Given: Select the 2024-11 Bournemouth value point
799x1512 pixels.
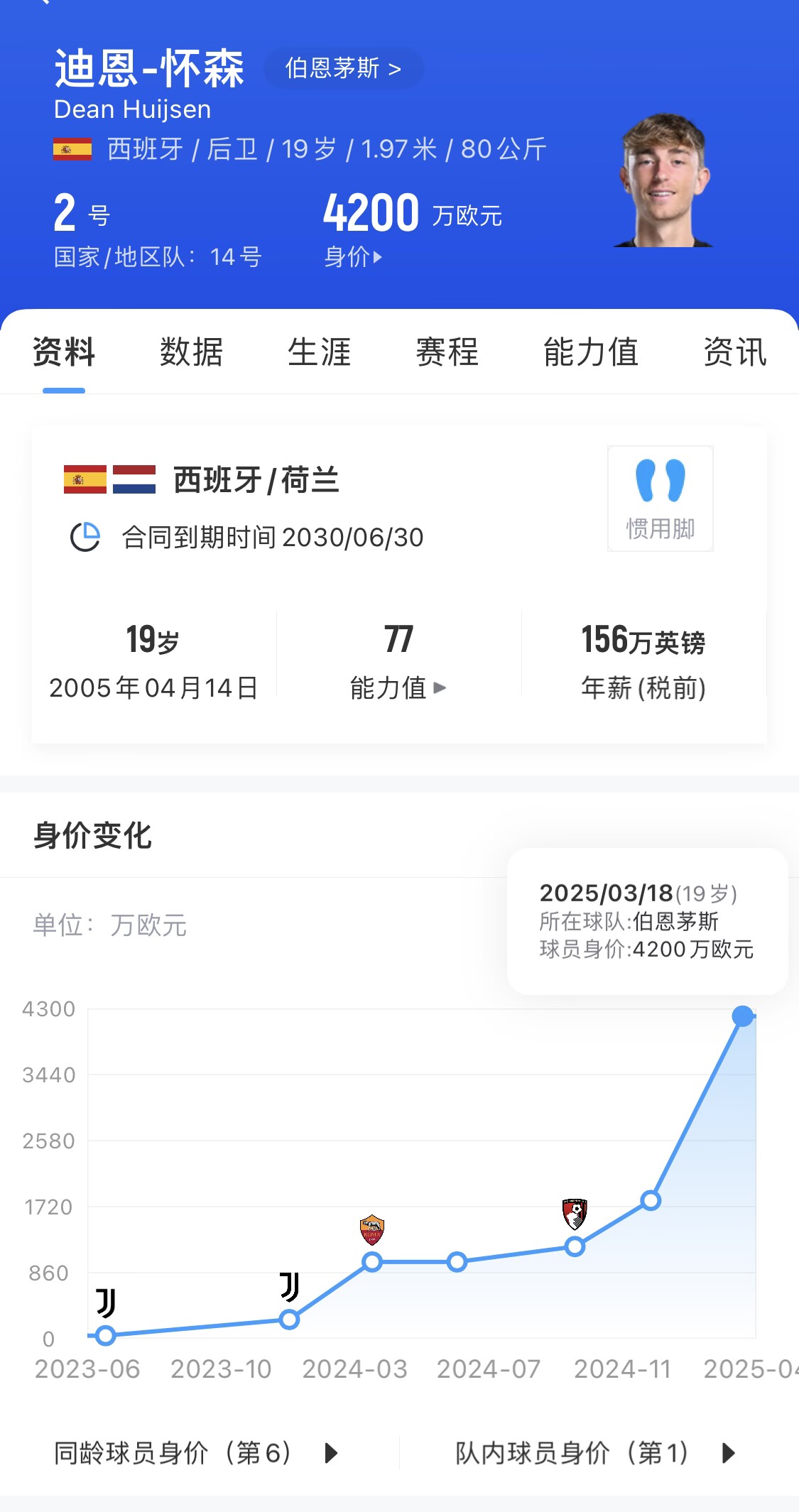Looking at the screenshot, I should 575,1246.
